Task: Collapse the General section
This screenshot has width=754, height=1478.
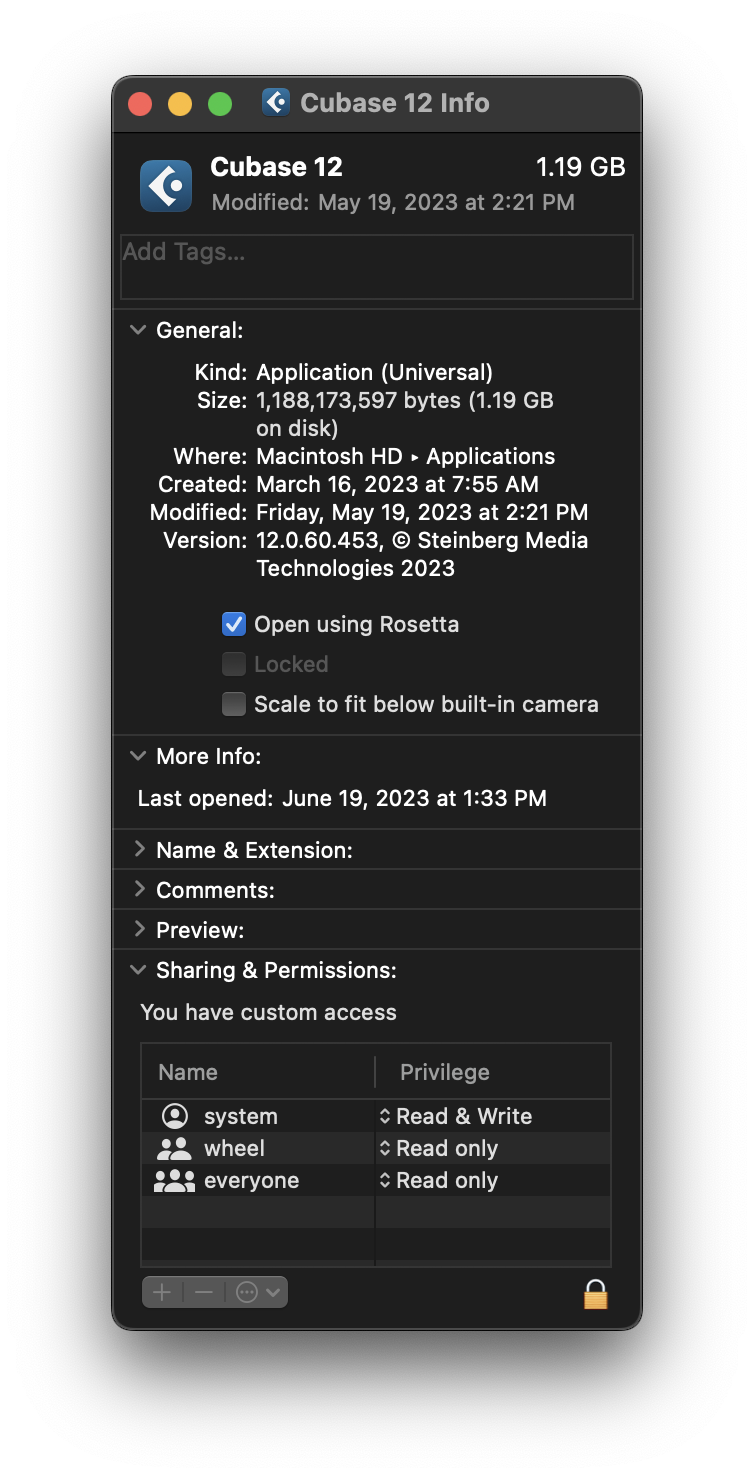Action: click(x=138, y=330)
